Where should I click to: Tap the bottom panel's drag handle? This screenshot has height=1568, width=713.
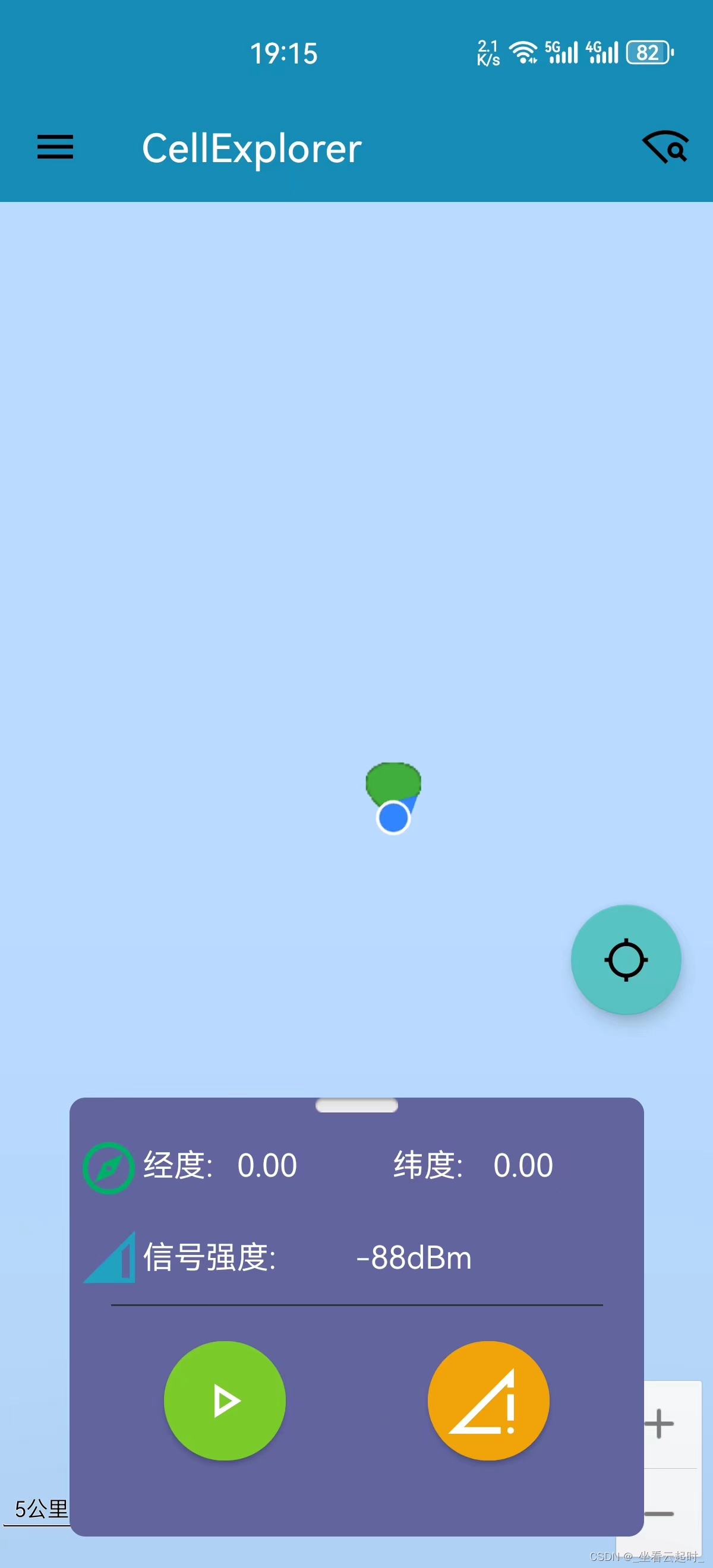coord(356,1105)
